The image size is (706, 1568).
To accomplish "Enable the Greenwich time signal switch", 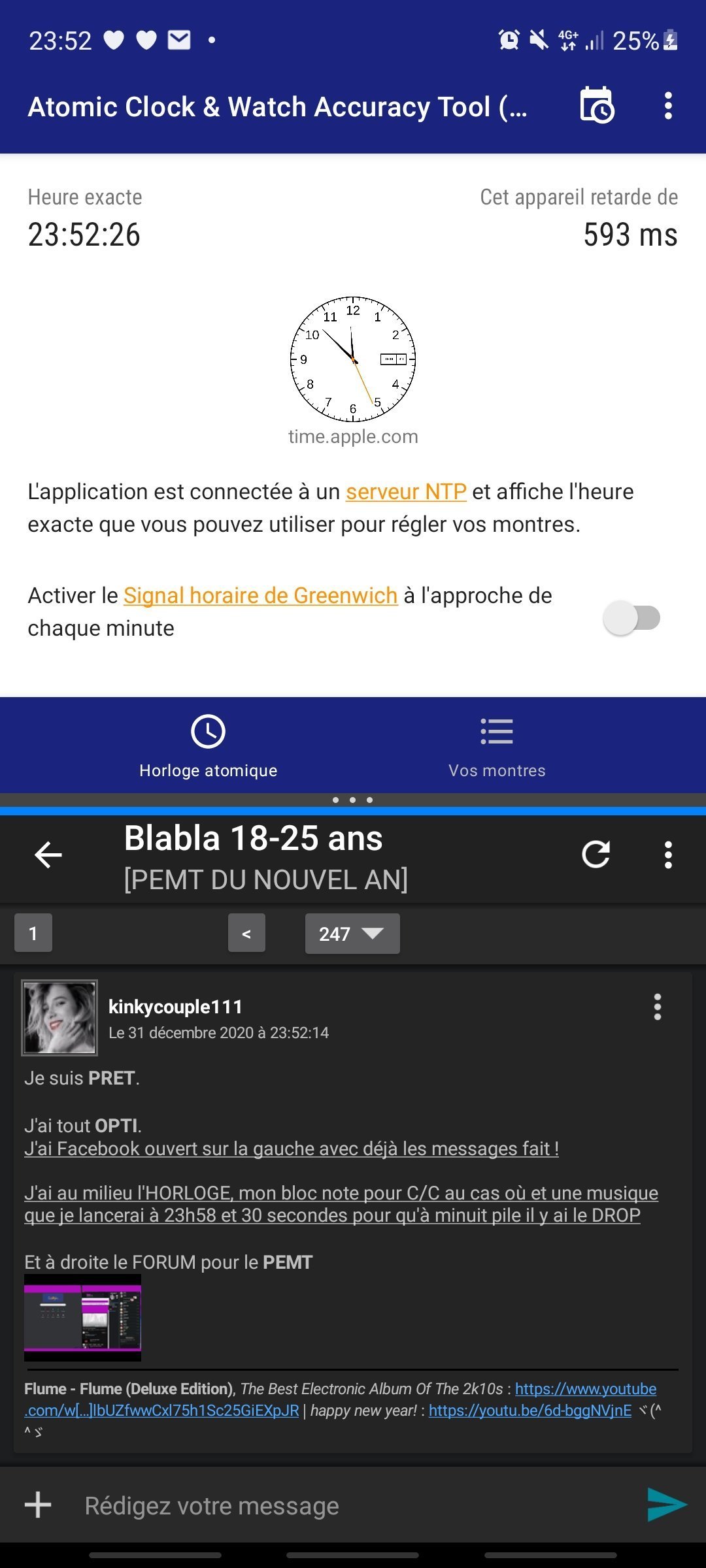I will pos(631,617).
